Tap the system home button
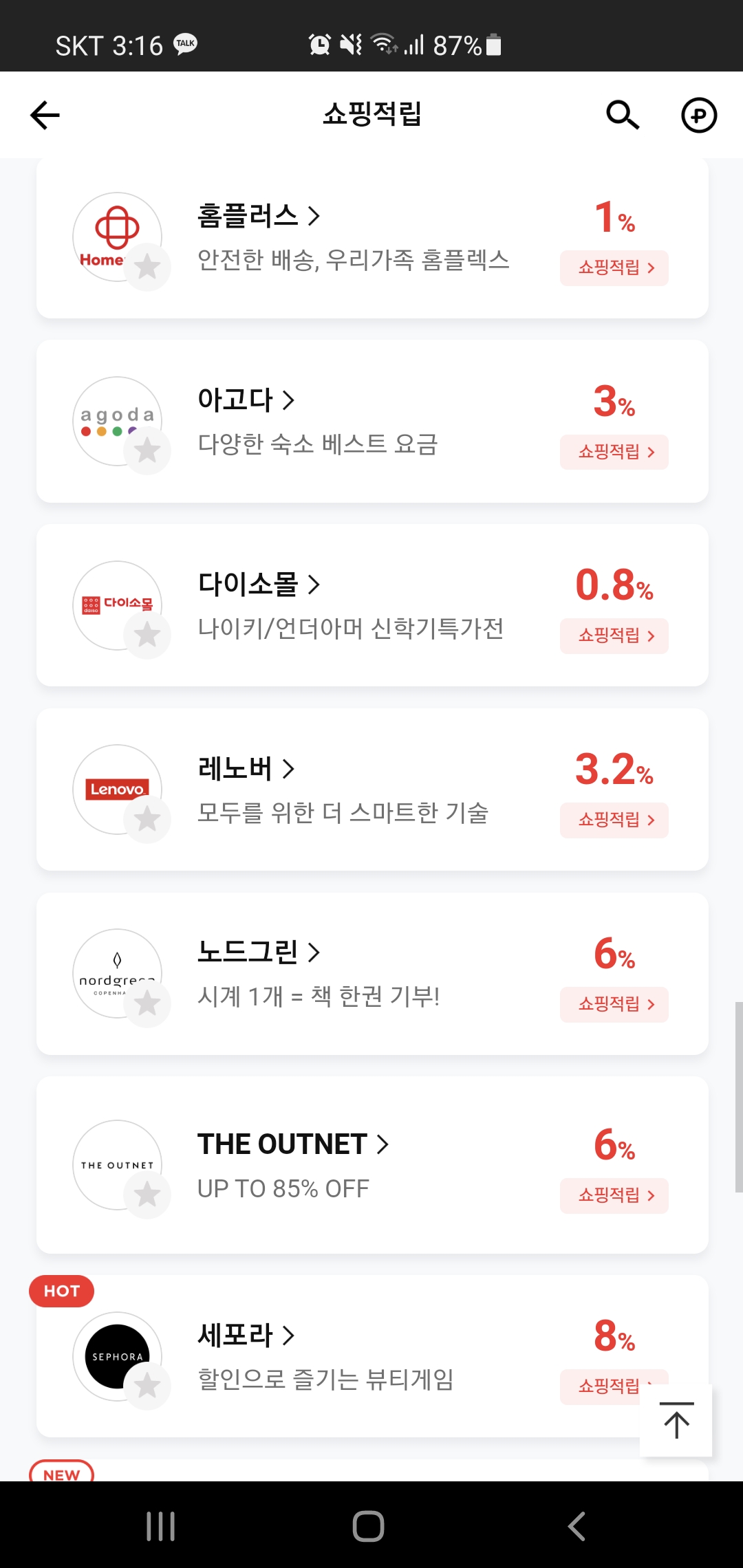 click(368, 1526)
